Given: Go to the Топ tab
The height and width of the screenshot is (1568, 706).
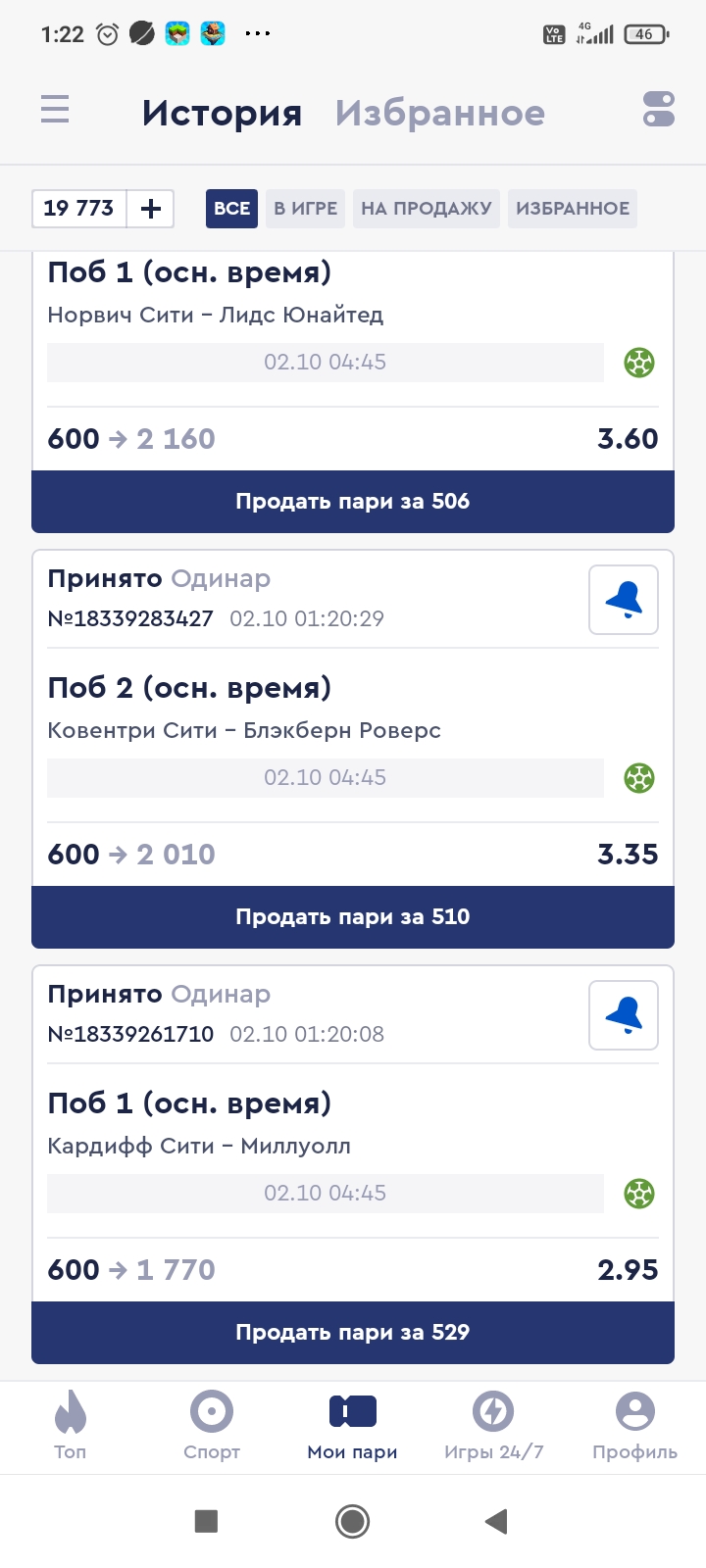Looking at the screenshot, I should (x=71, y=1426).
